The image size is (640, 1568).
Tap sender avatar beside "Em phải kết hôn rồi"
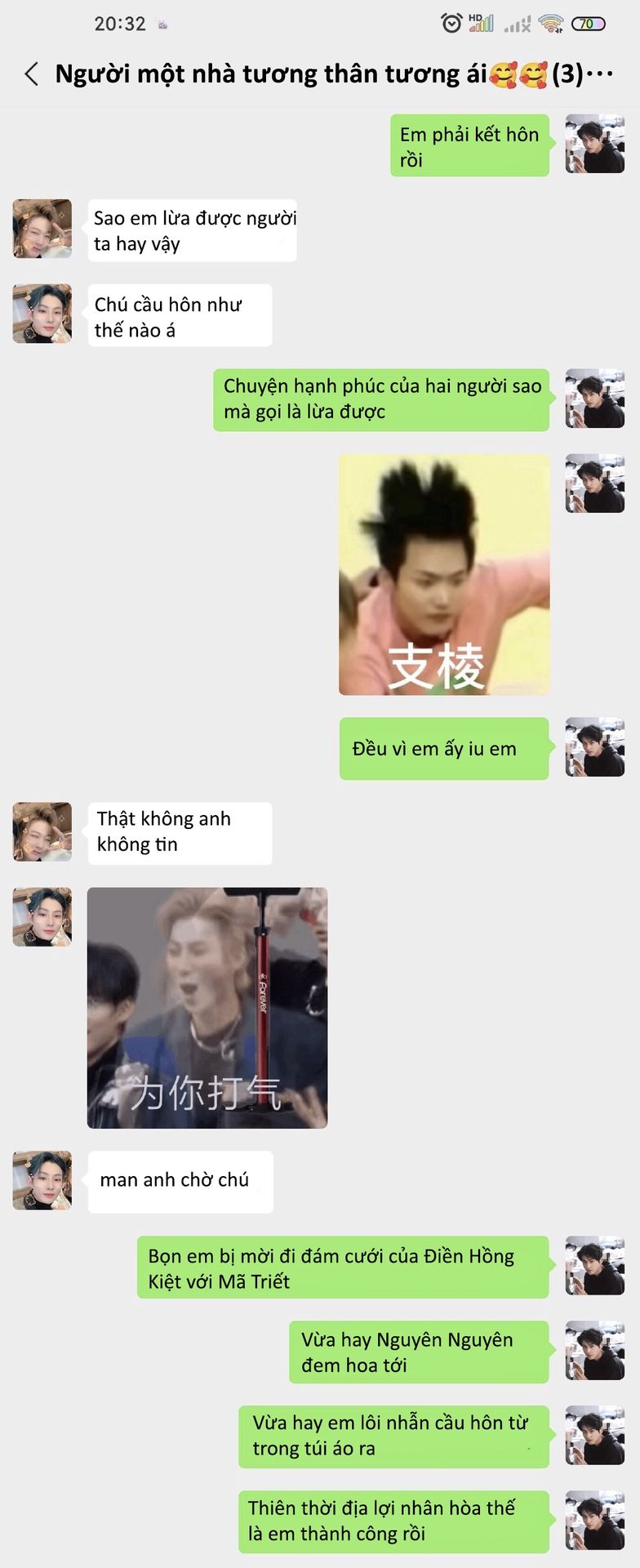tap(594, 144)
